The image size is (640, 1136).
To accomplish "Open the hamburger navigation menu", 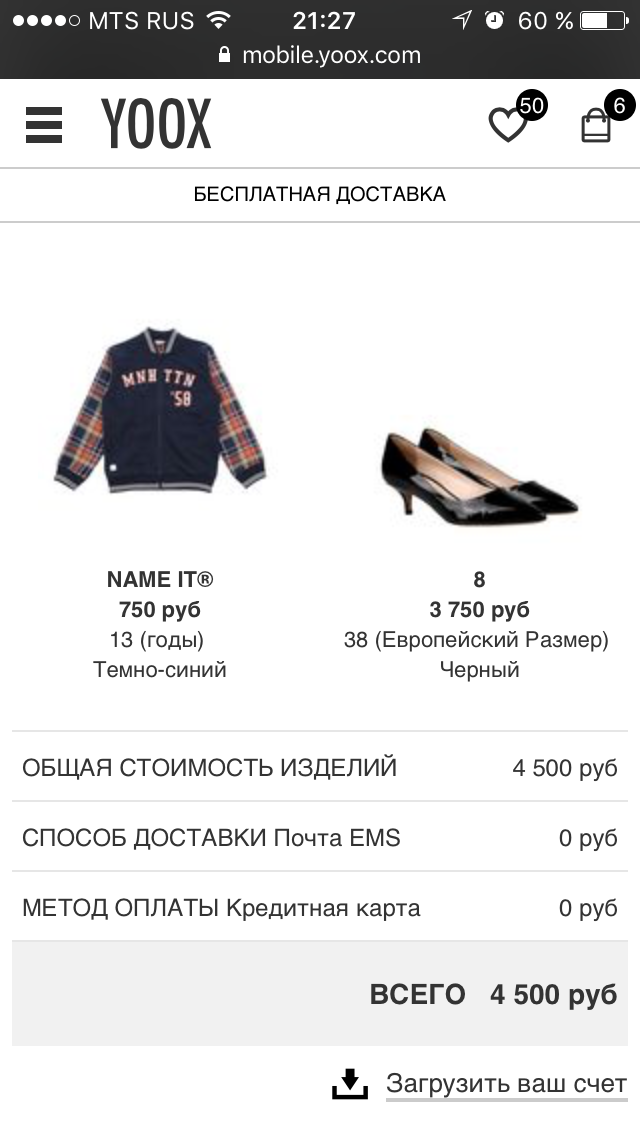I will coord(44,125).
